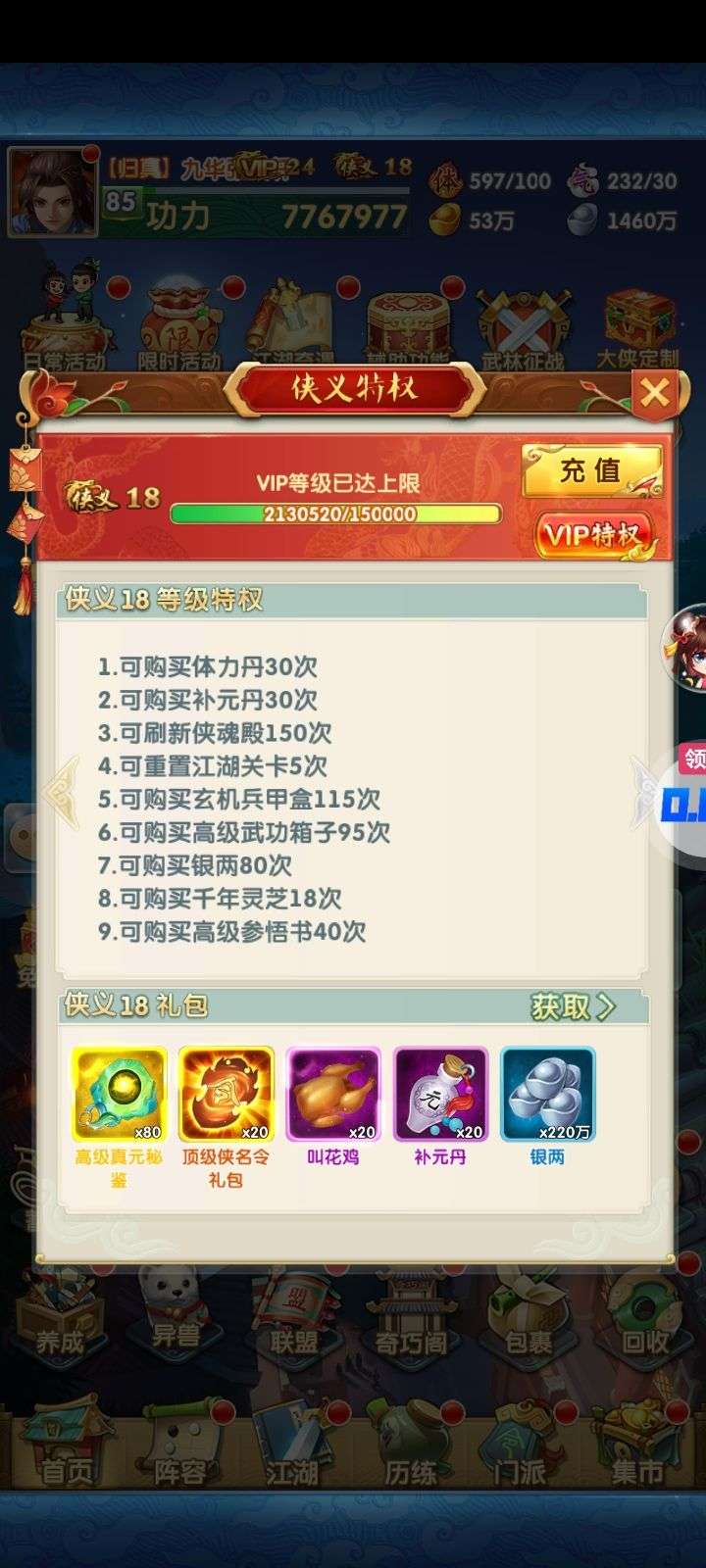
Task: Tap 获取 to claim the gift pack
Action: tap(573, 1006)
